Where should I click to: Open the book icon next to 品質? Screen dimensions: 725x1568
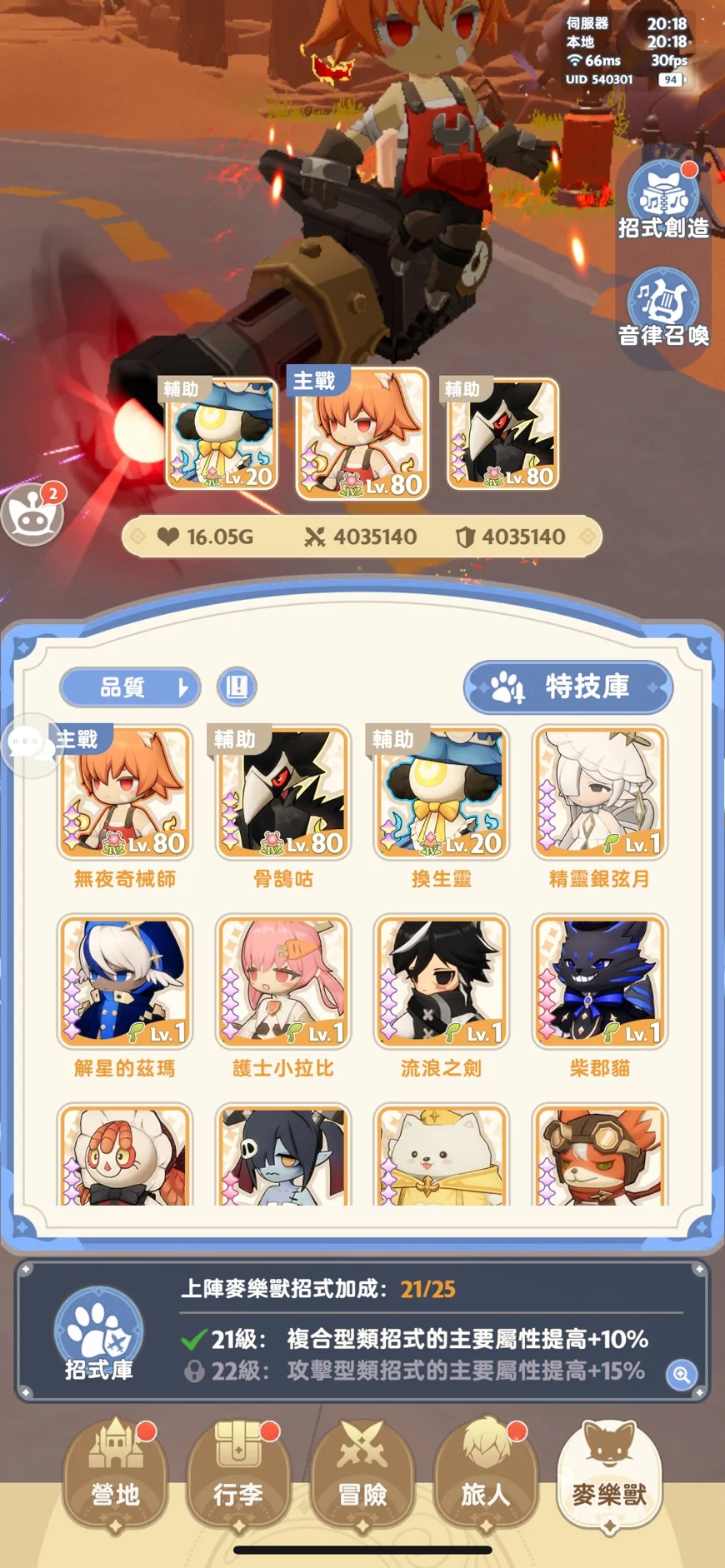pyautogui.click(x=237, y=687)
